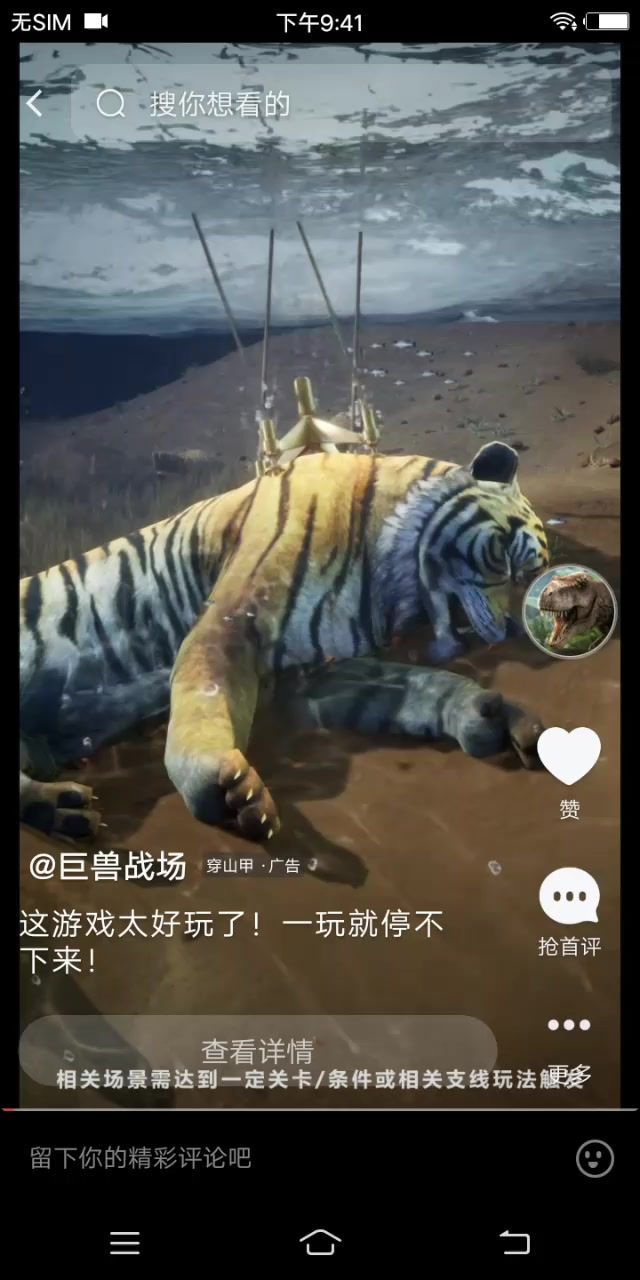The image size is (640, 1280).
Task: Open comments via 抢首评 bubble
Action: (x=569, y=896)
